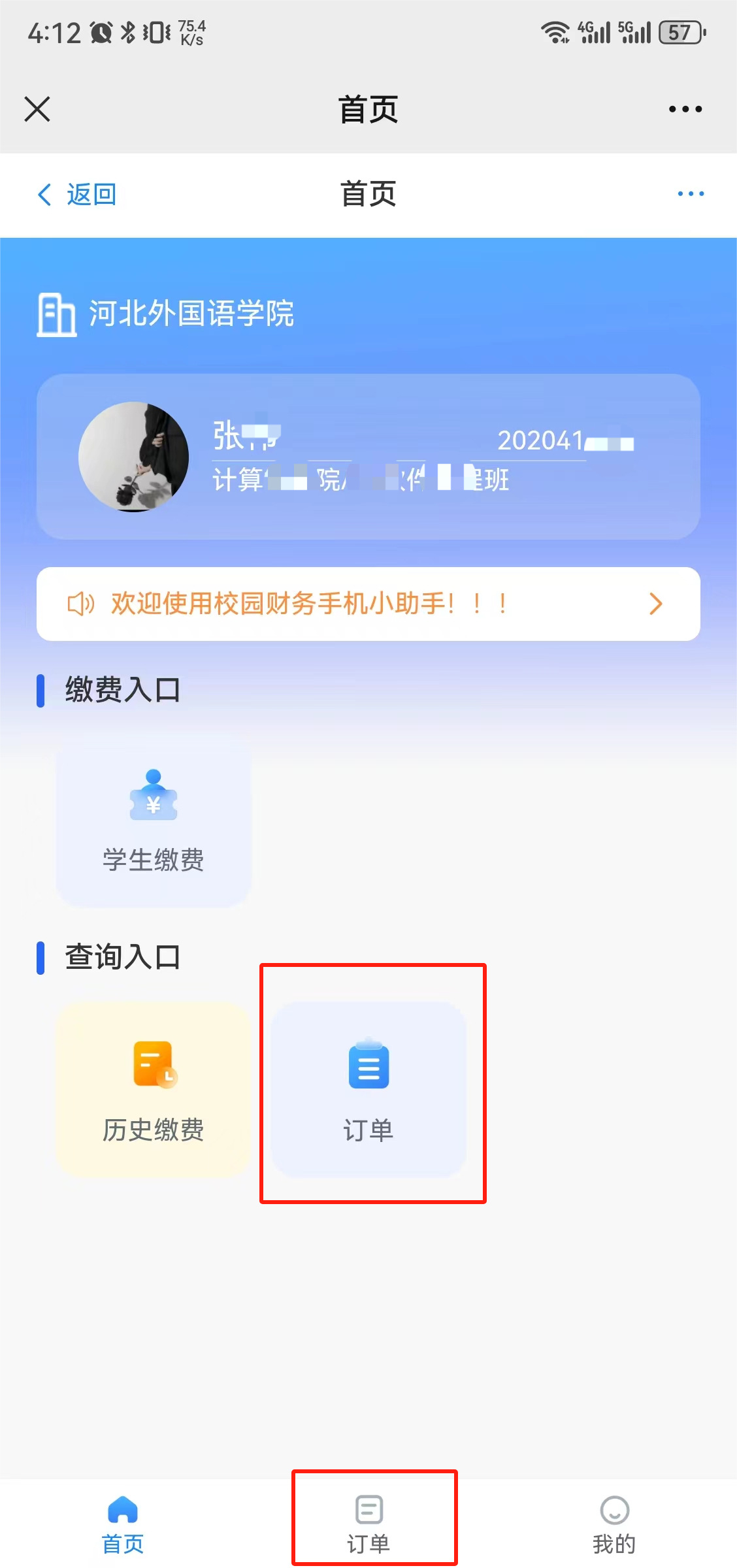The width and height of the screenshot is (737, 1568).
Task: Open the black three-dot menu in the top bar
Action: click(685, 109)
